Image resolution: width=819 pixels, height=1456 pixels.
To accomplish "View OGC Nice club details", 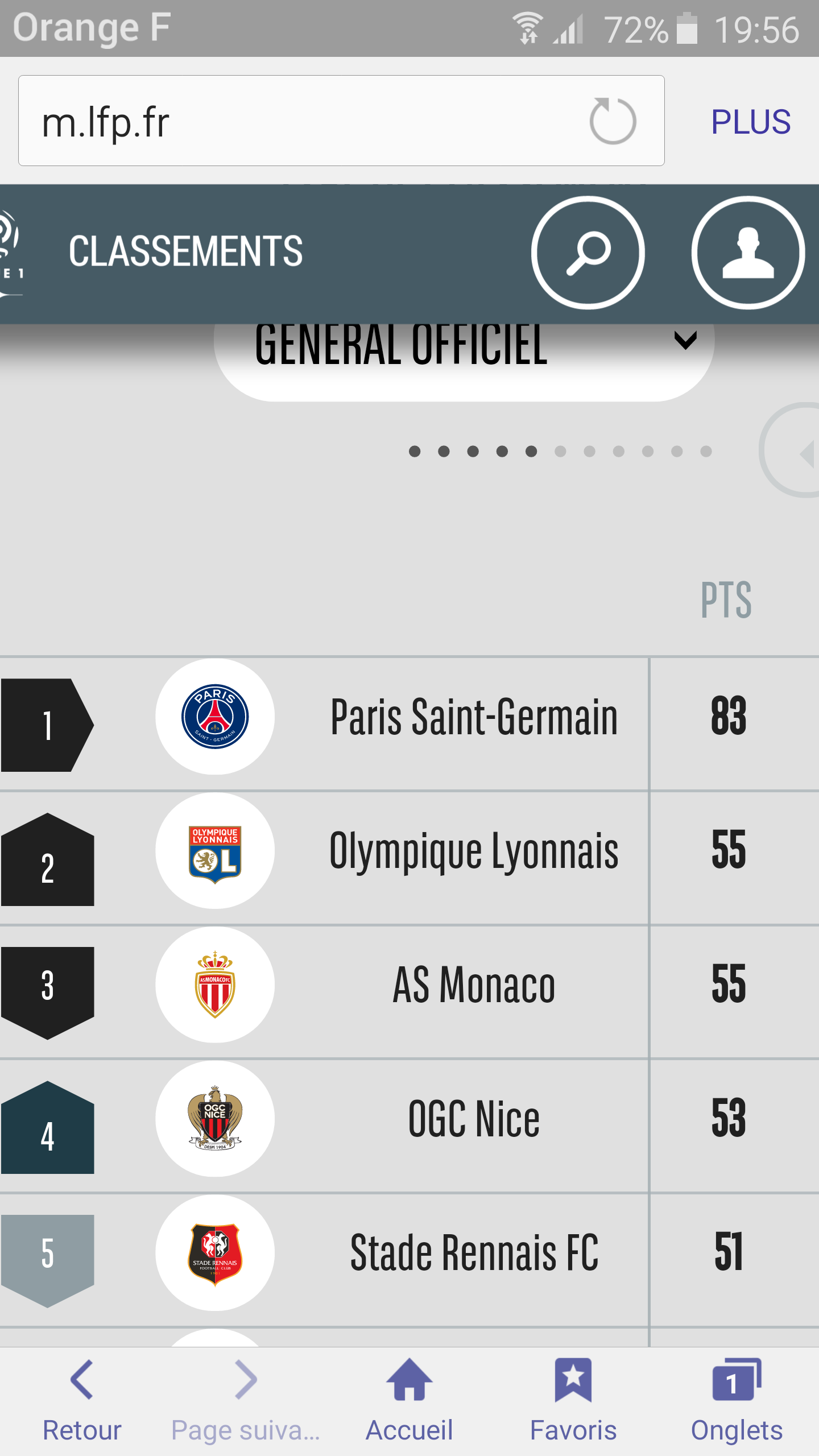I will 473,1119.
